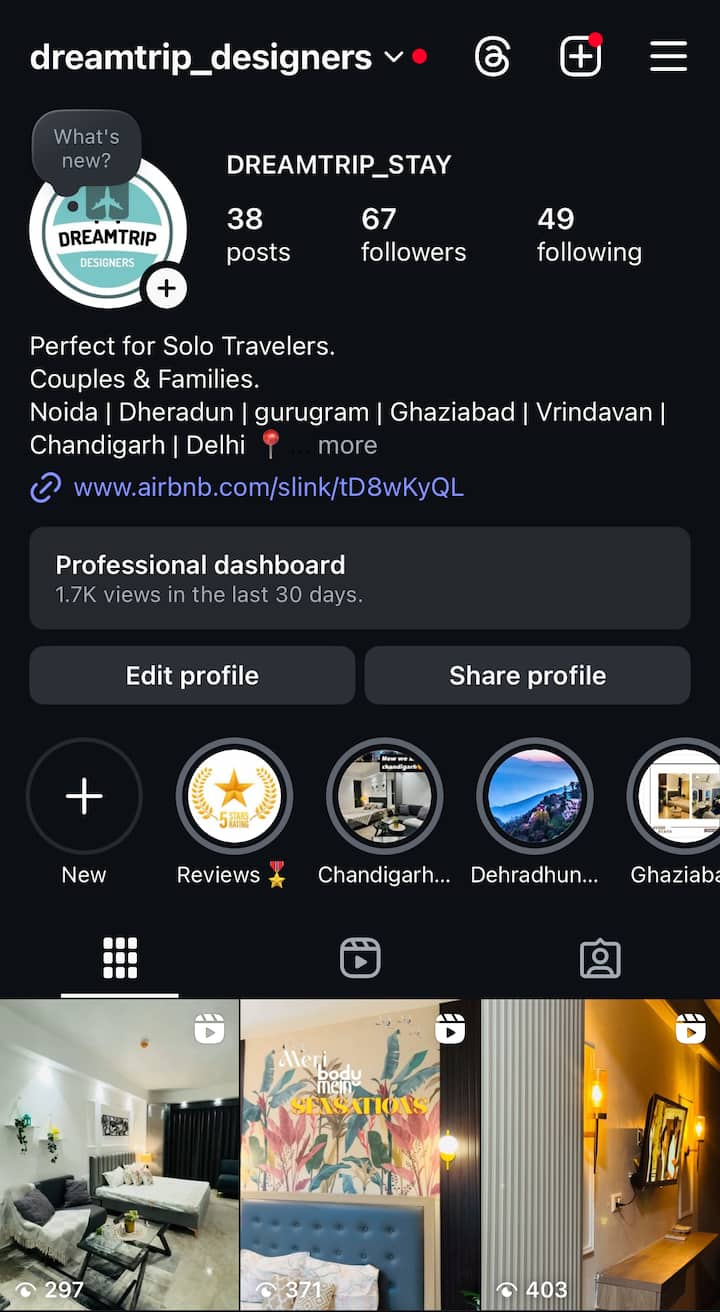This screenshot has height=1312, width=720.
Task: Open the Professional dashboard
Action: (x=360, y=578)
